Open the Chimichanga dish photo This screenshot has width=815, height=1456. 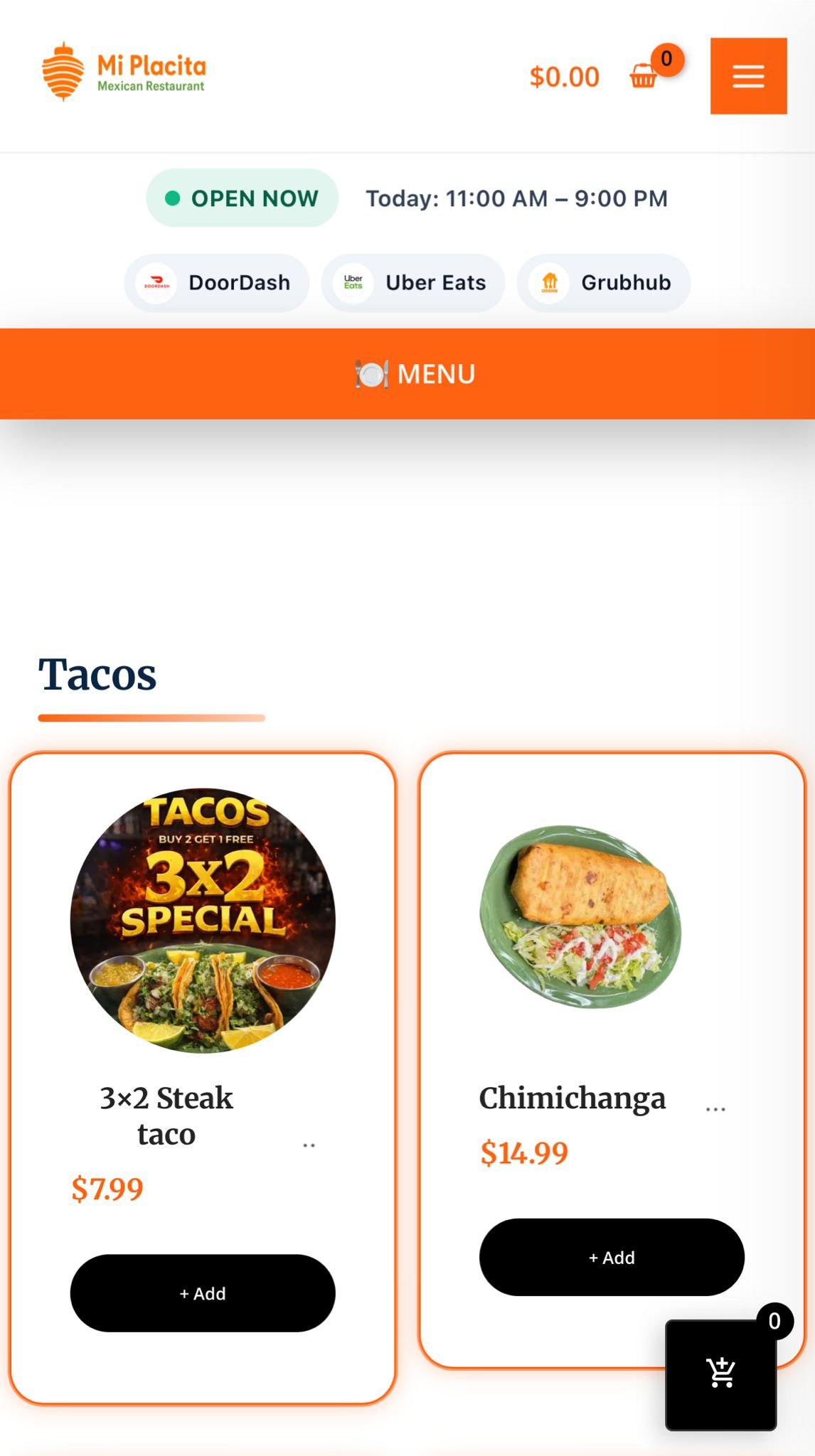[581, 916]
